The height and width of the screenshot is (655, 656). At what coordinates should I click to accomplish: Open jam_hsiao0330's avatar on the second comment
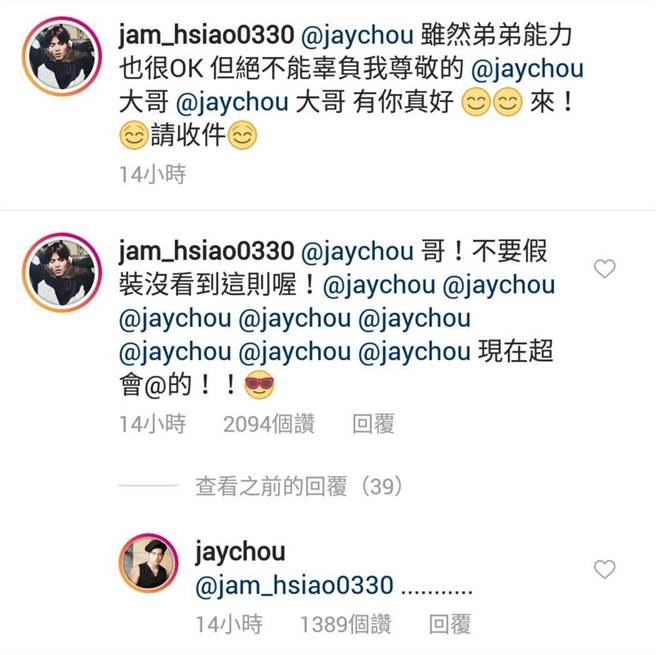pos(62,274)
